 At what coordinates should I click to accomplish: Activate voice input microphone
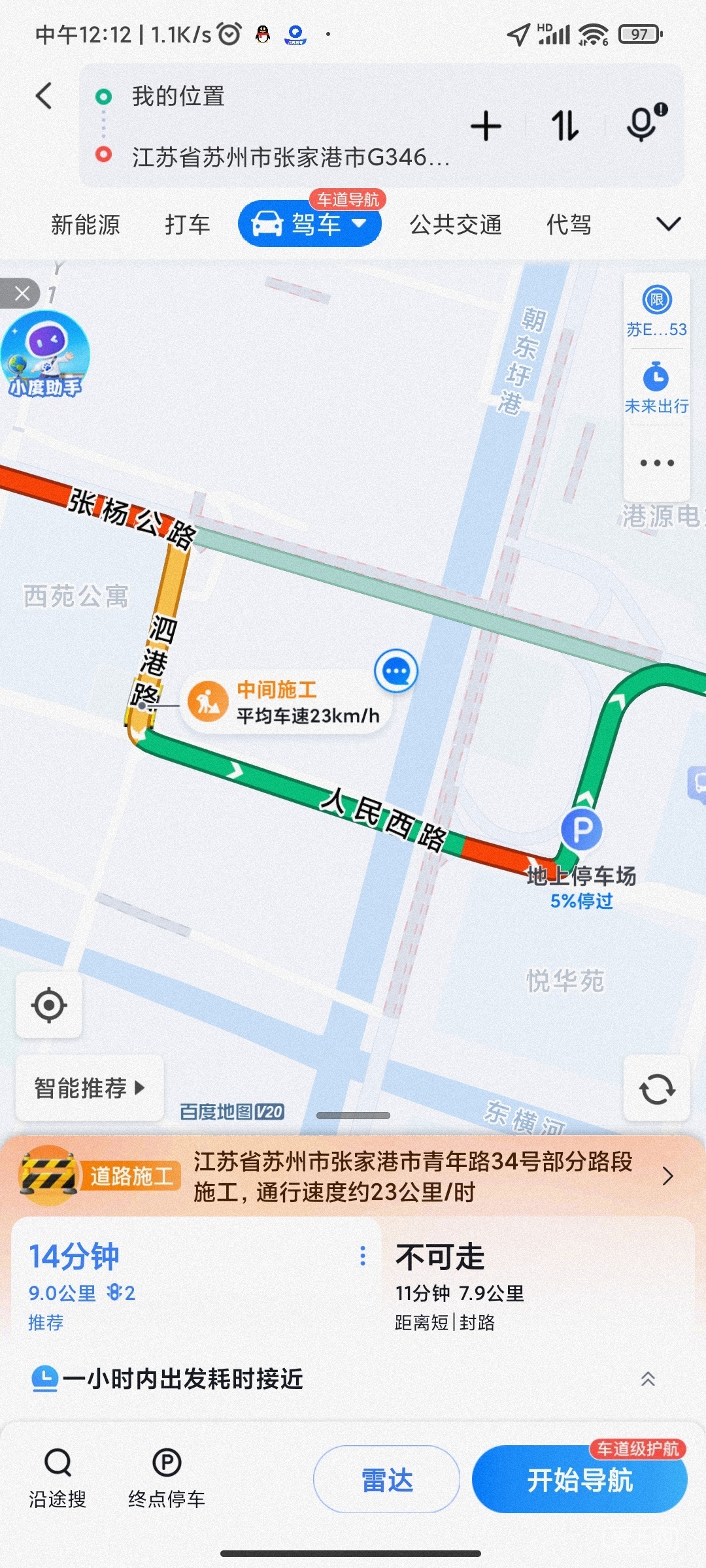(x=645, y=123)
